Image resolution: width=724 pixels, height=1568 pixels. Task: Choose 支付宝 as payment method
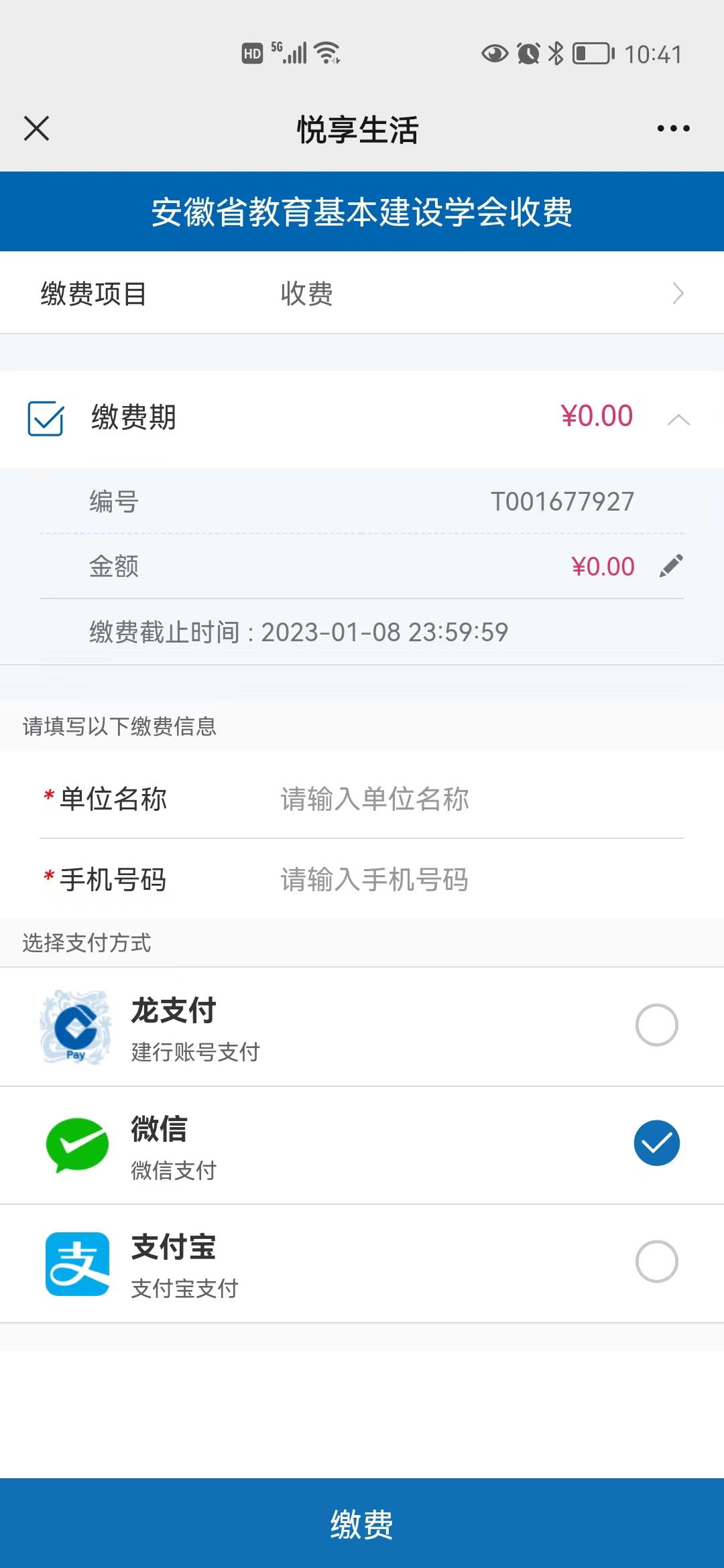(656, 1262)
